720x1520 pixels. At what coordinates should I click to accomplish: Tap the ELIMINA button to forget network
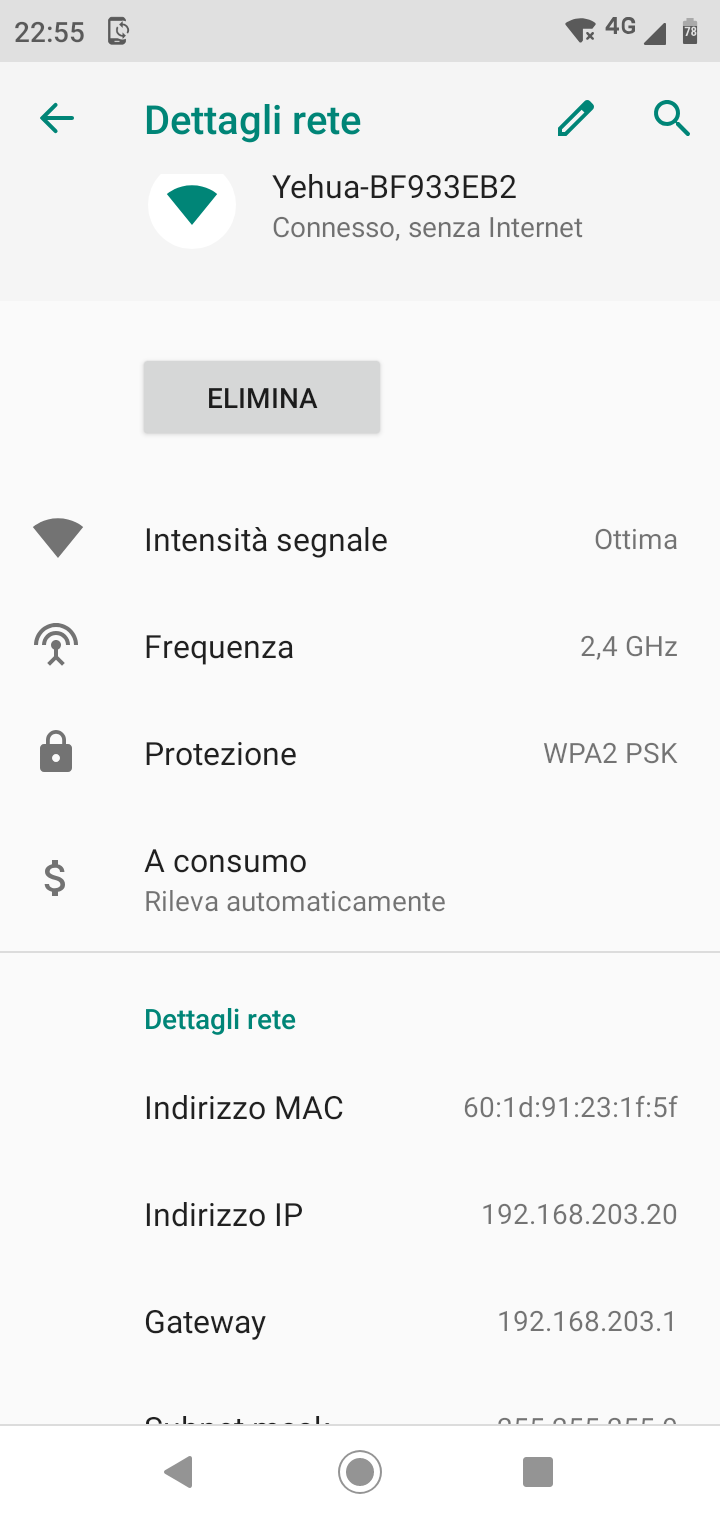tap(262, 398)
